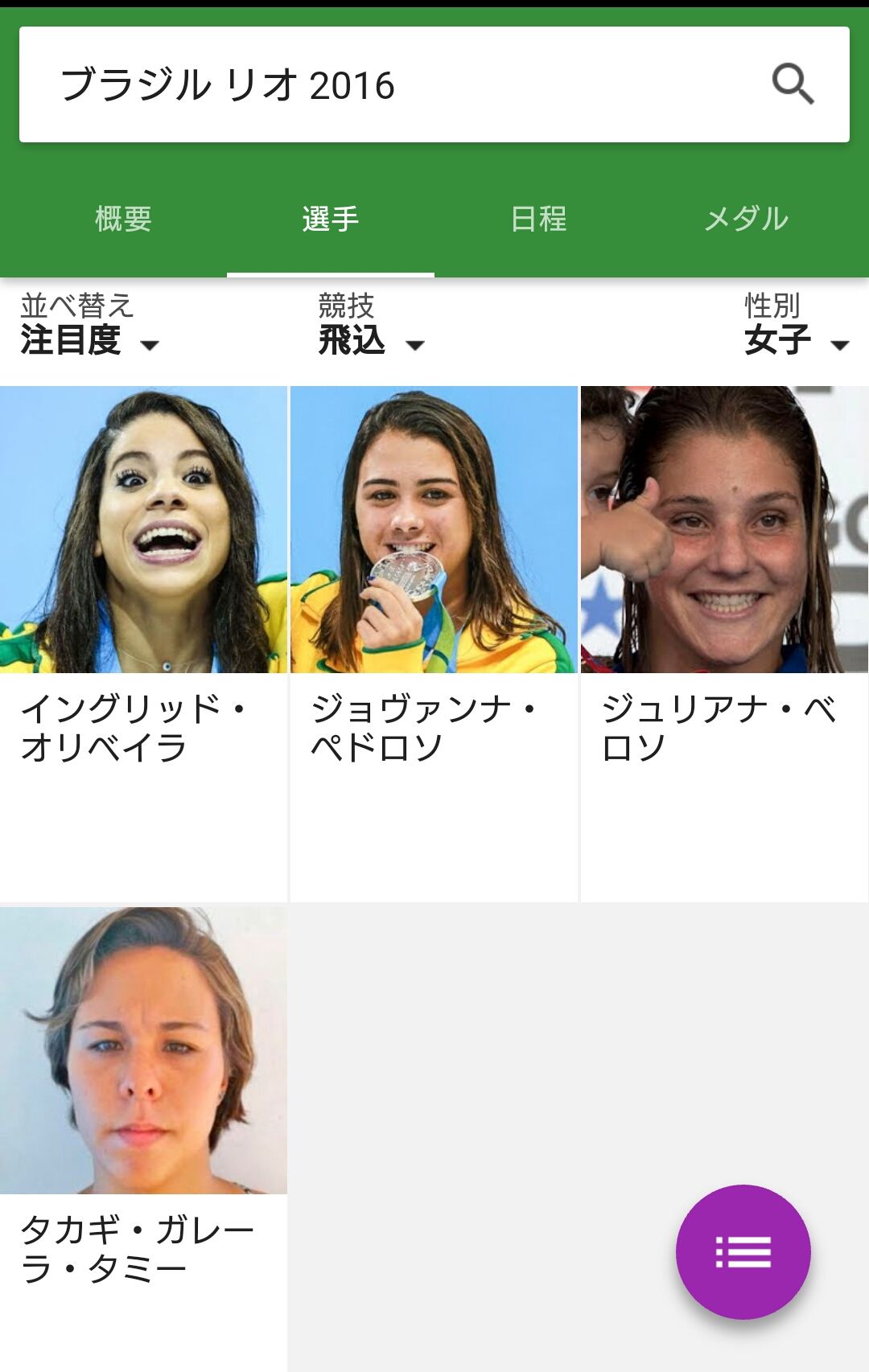Tap the search magnifier icon

click(x=793, y=84)
